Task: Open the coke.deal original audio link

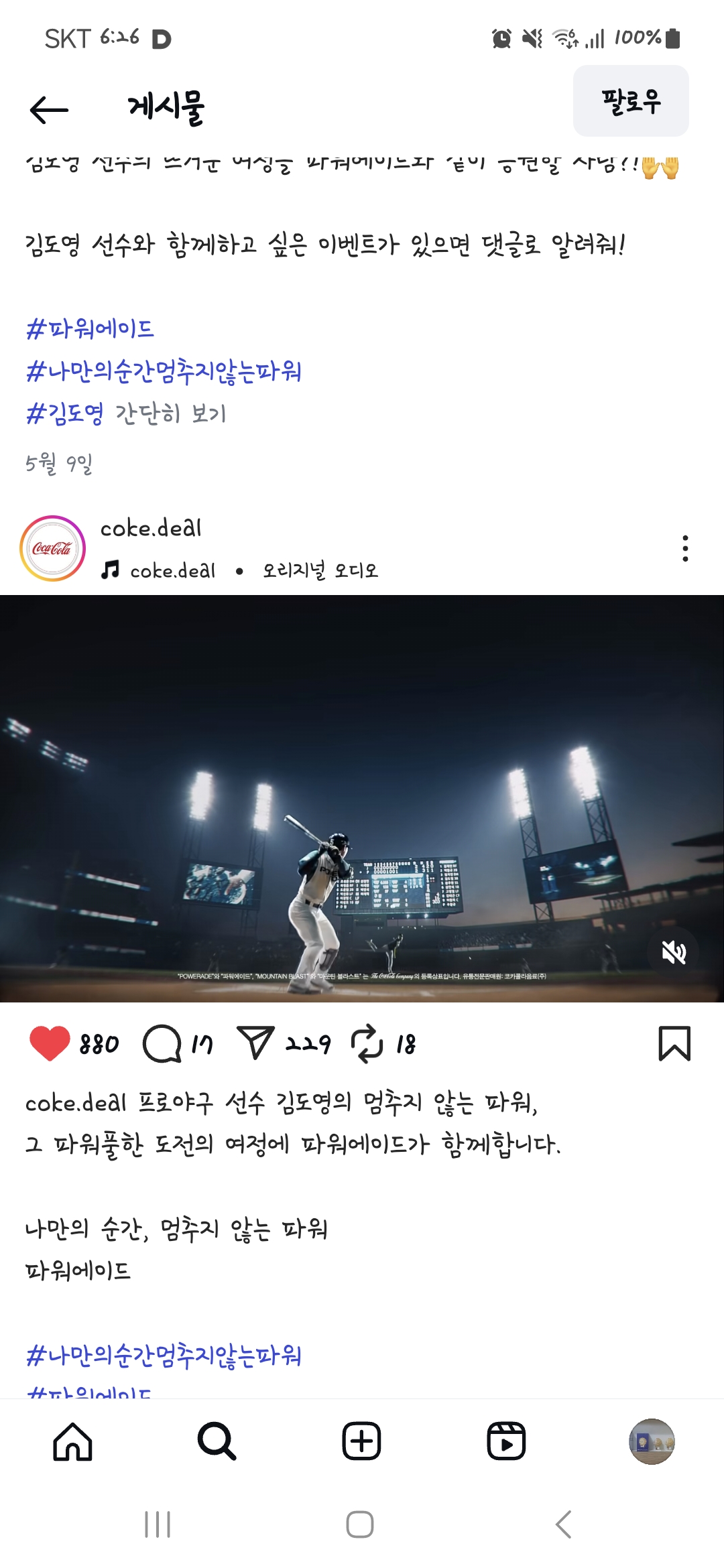Action: point(239,570)
